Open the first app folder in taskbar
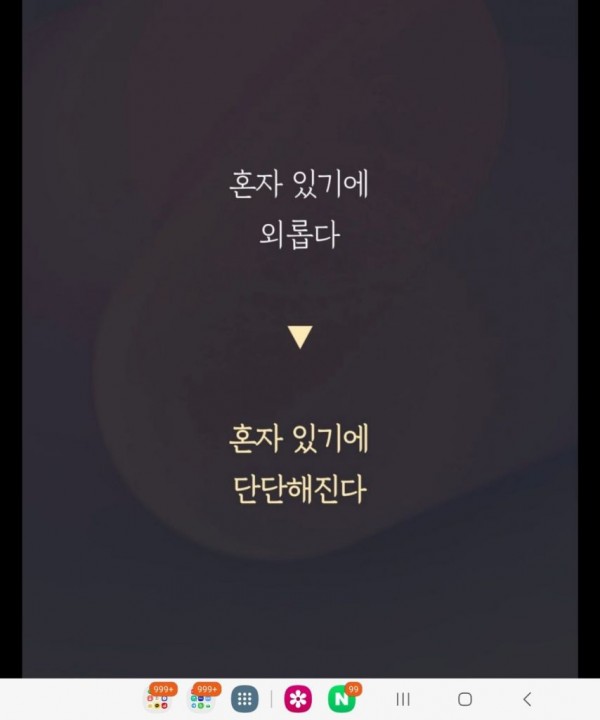The width and height of the screenshot is (600, 720). tap(156, 699)
